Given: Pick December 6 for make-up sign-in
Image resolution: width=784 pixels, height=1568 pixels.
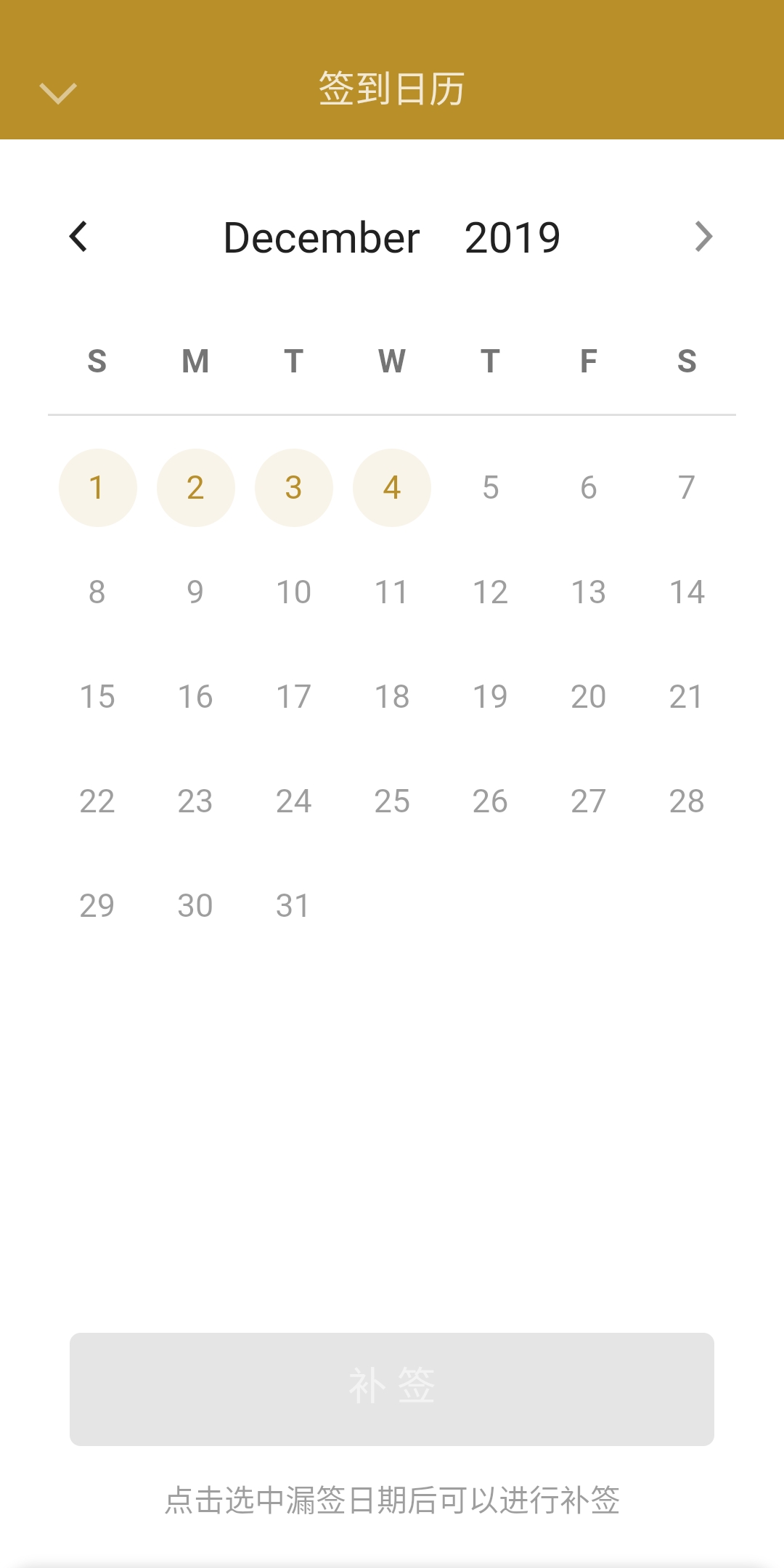Looking at the screenshot, I should click(x=588, y=488).
